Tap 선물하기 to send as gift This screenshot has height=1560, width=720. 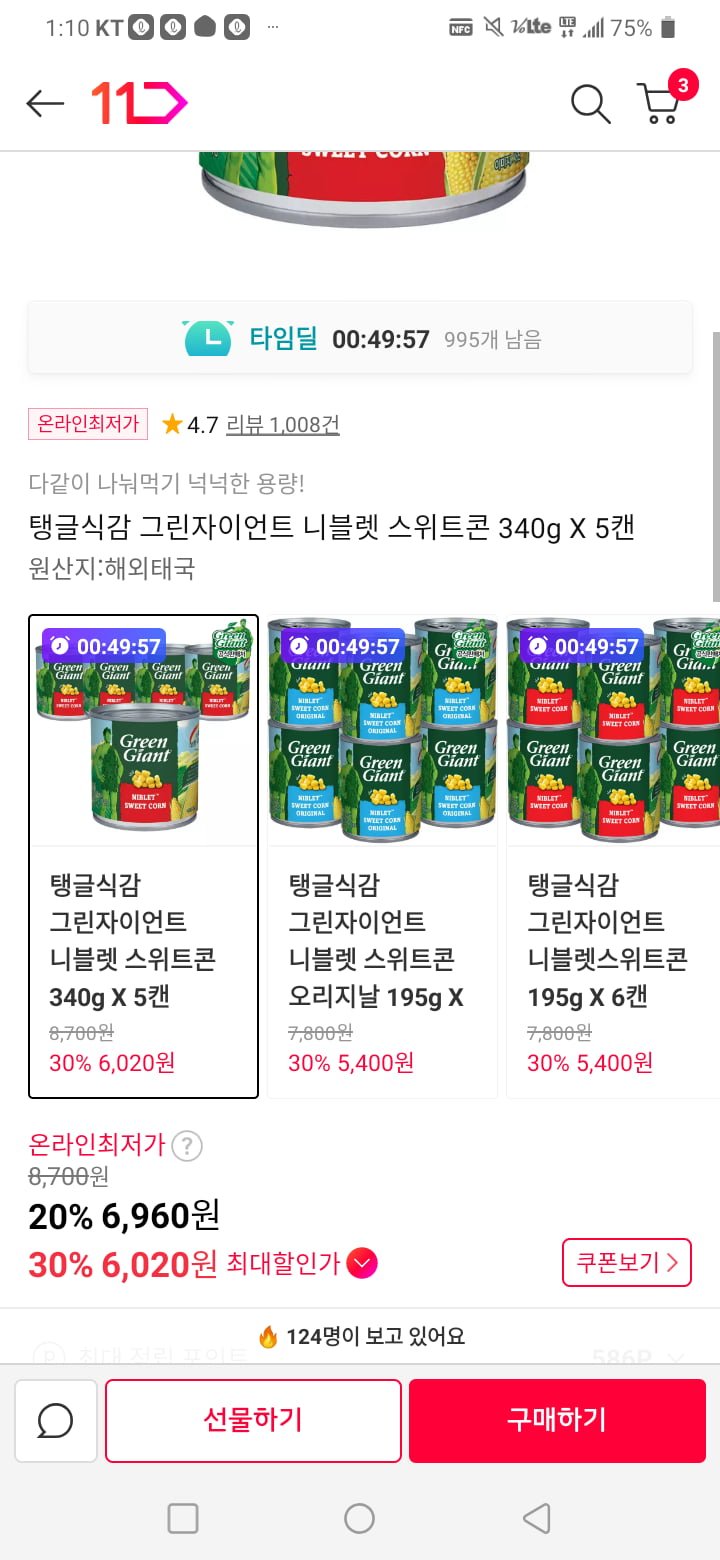click(253, 1420)
